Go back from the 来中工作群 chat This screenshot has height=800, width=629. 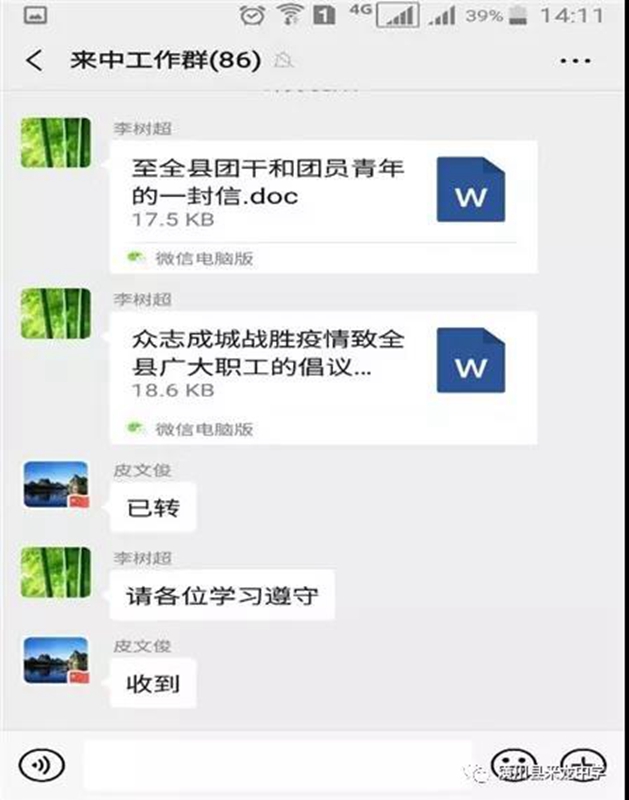(x=34, y=61)
